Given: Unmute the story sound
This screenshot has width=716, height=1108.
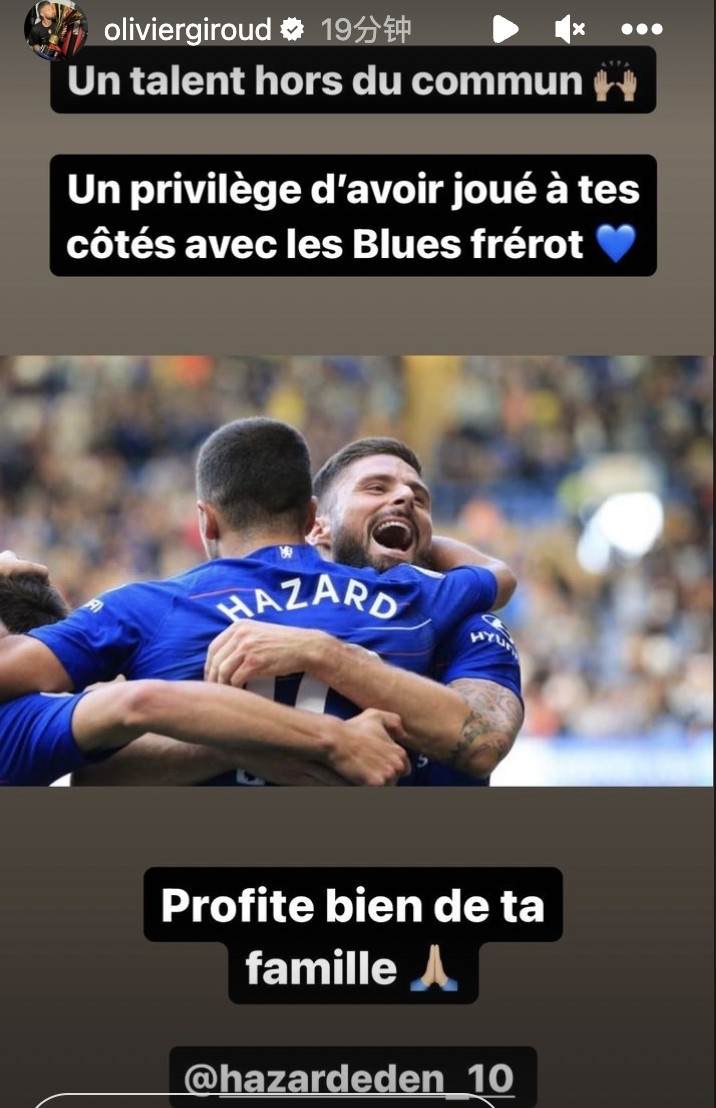Looking at the screenshot, I should click(x=570, y=30).
